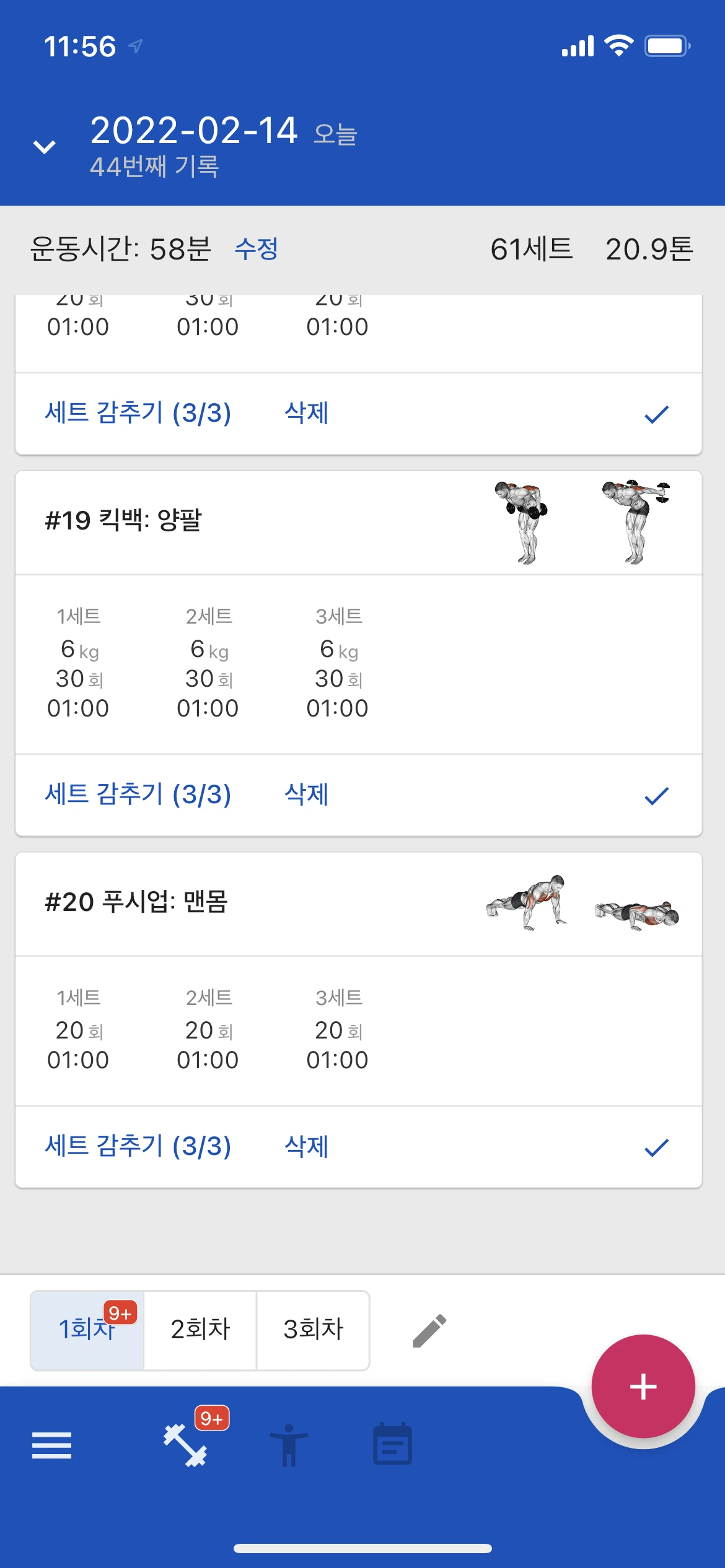Open the body figure tab
Image resolution: width=725 pixels, height=1568 pixels.
[x=289, y=1445]
